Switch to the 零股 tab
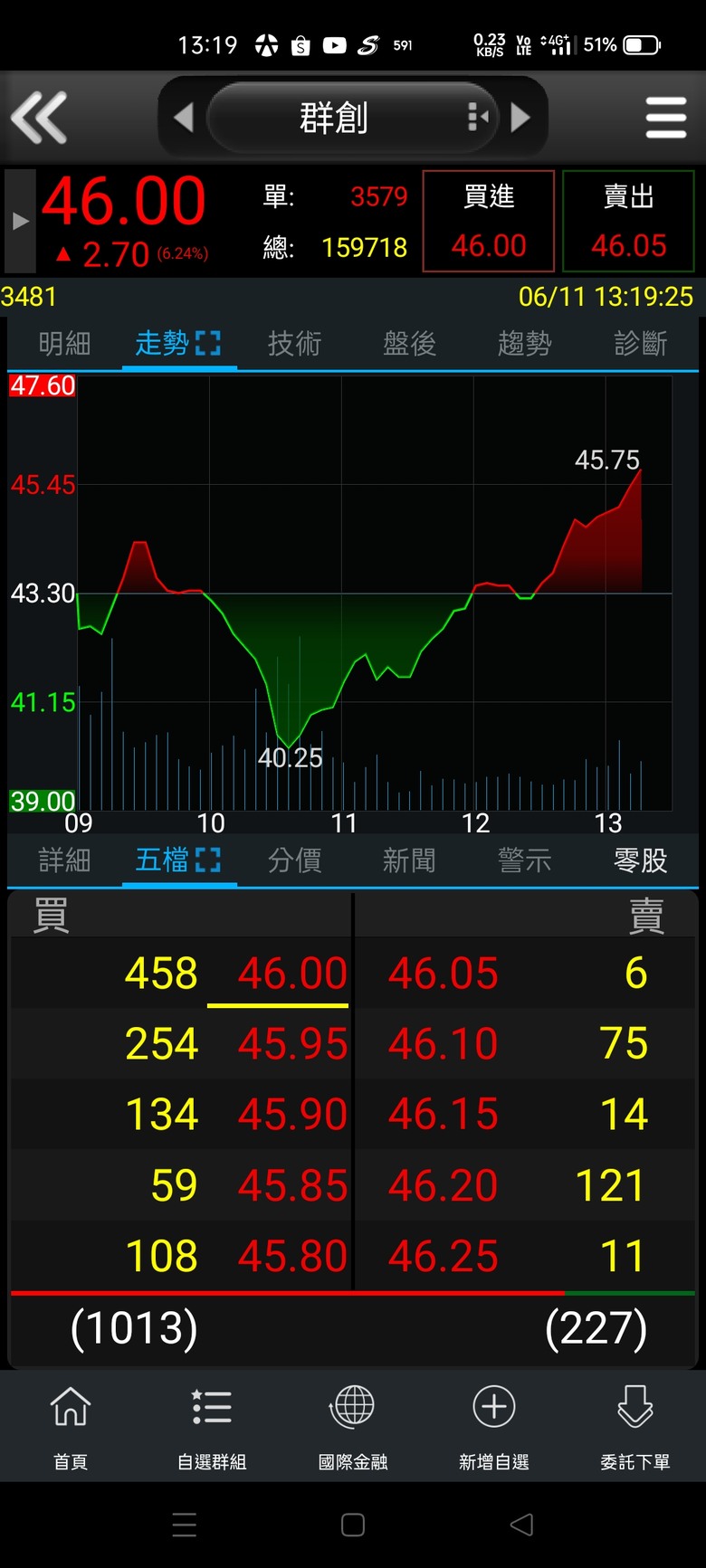706x1568 pixels. tap(640, 860)
